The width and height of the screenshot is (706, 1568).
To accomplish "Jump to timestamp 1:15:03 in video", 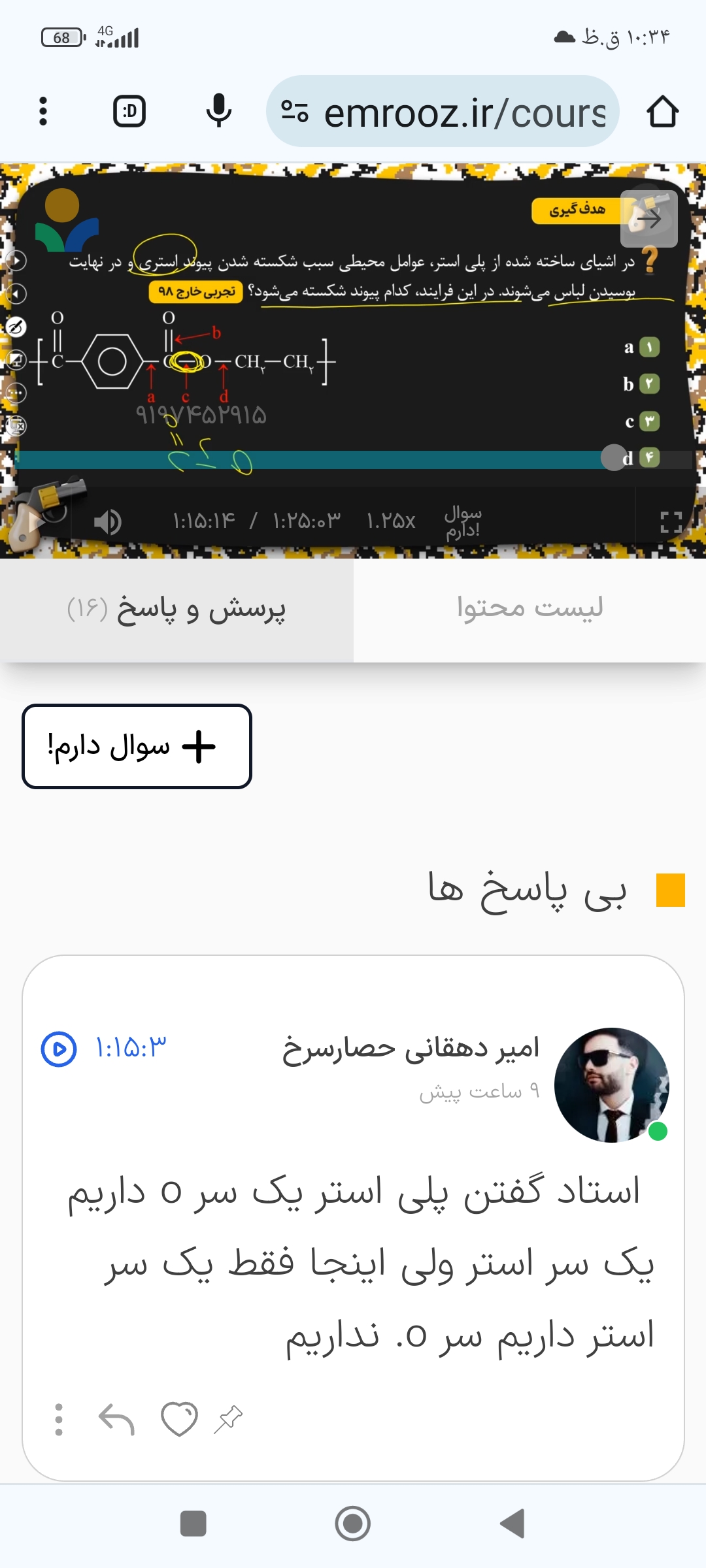I will click(105, 1049).
